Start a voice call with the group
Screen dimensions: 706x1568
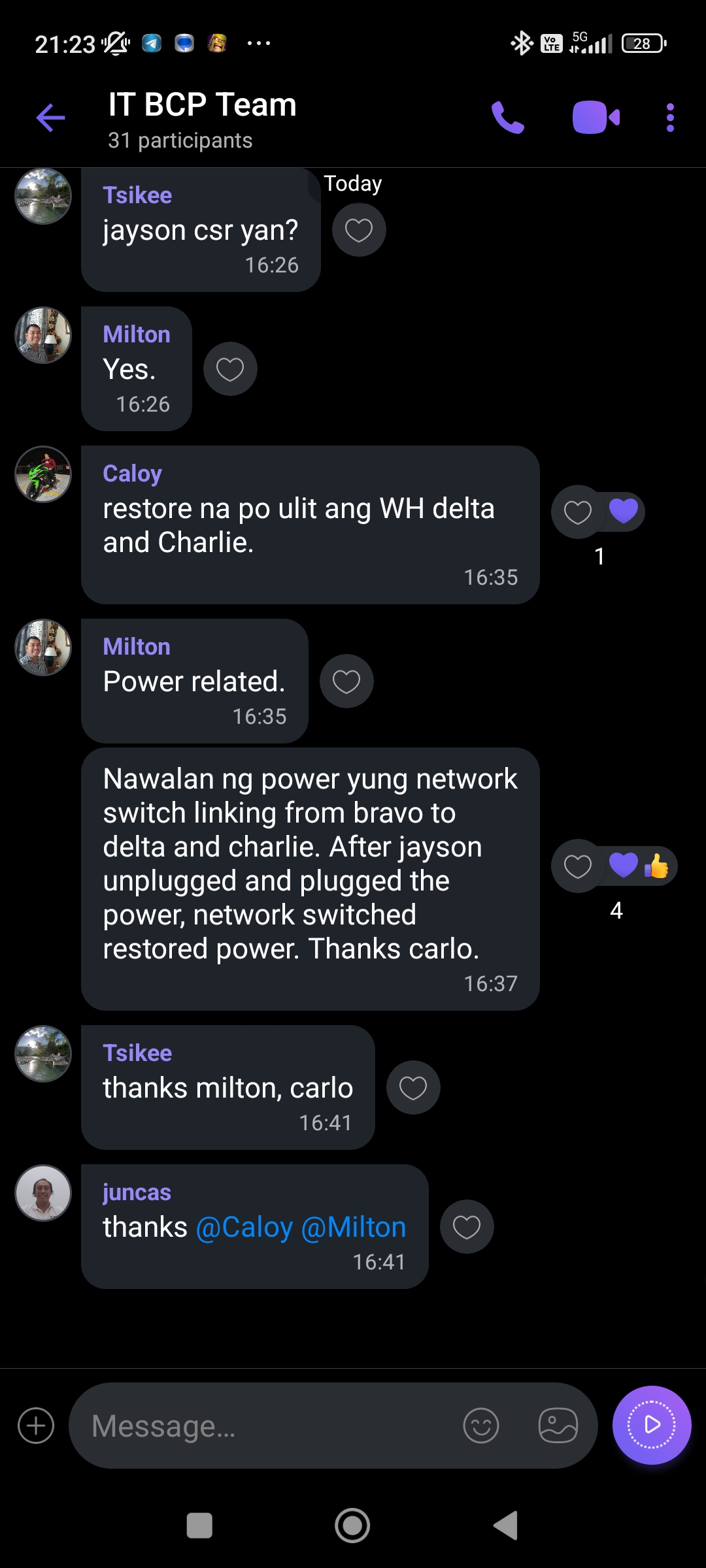click(x=508, y=118)
